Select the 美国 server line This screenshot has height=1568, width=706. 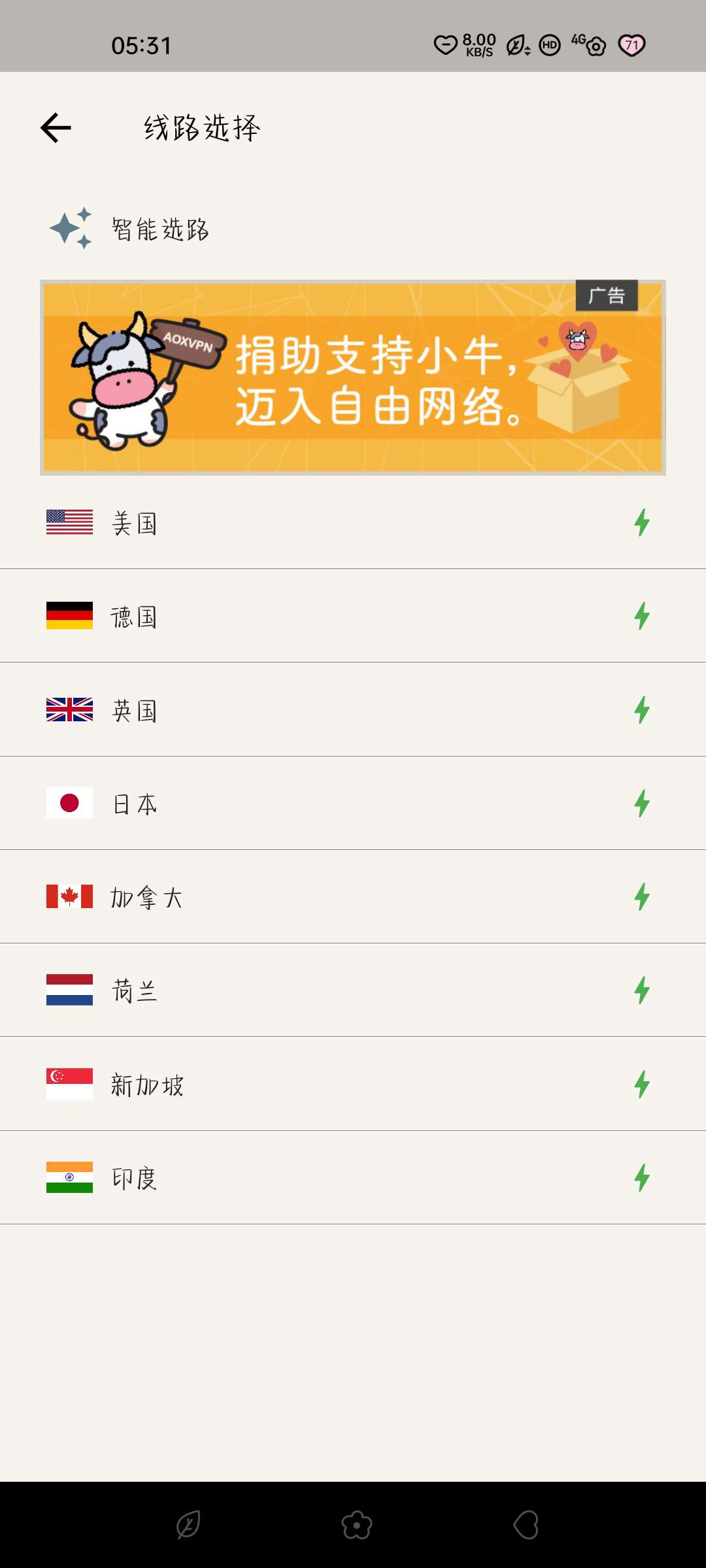(x=353, y=523)
